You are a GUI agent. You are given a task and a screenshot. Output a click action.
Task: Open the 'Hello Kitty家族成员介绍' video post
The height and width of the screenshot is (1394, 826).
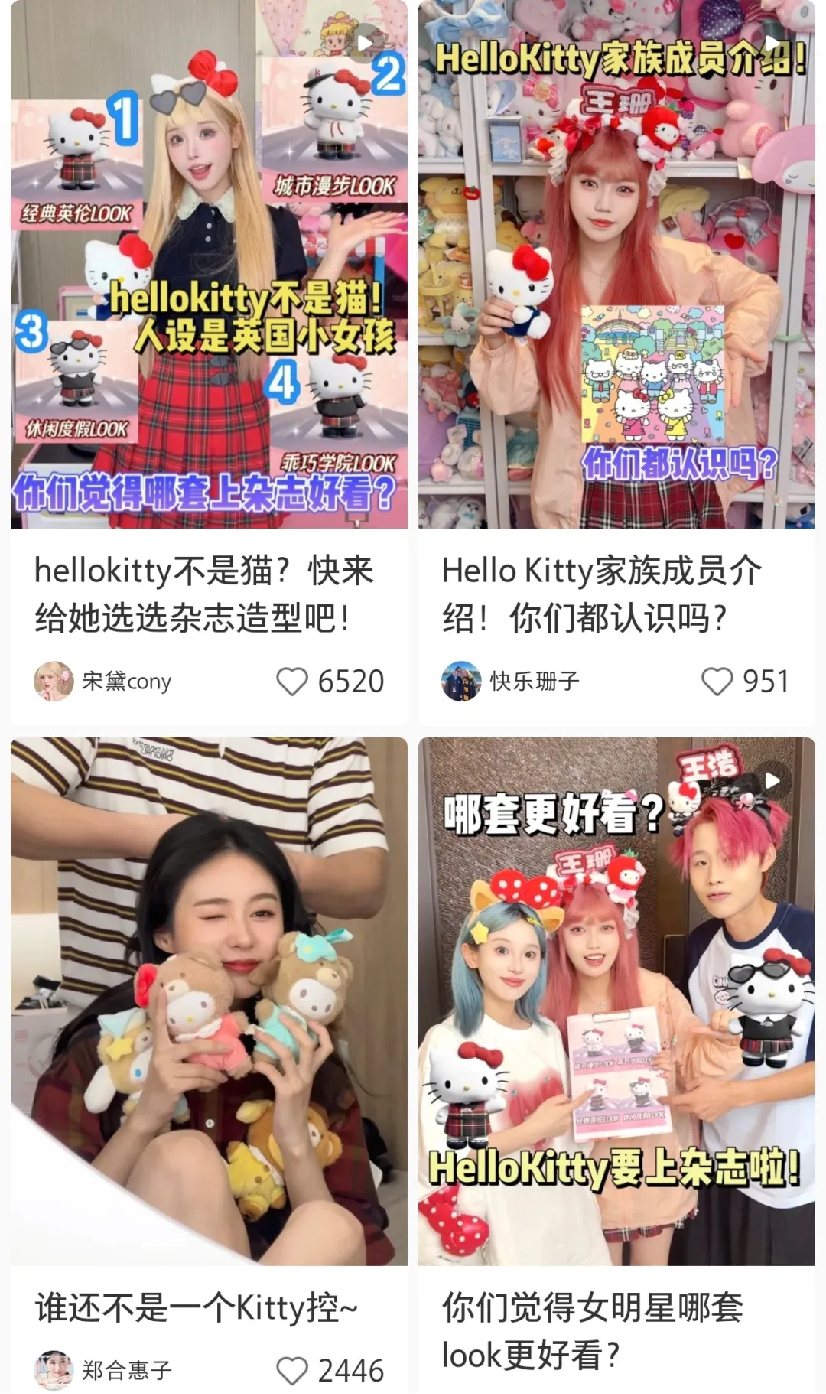(616, 265)
